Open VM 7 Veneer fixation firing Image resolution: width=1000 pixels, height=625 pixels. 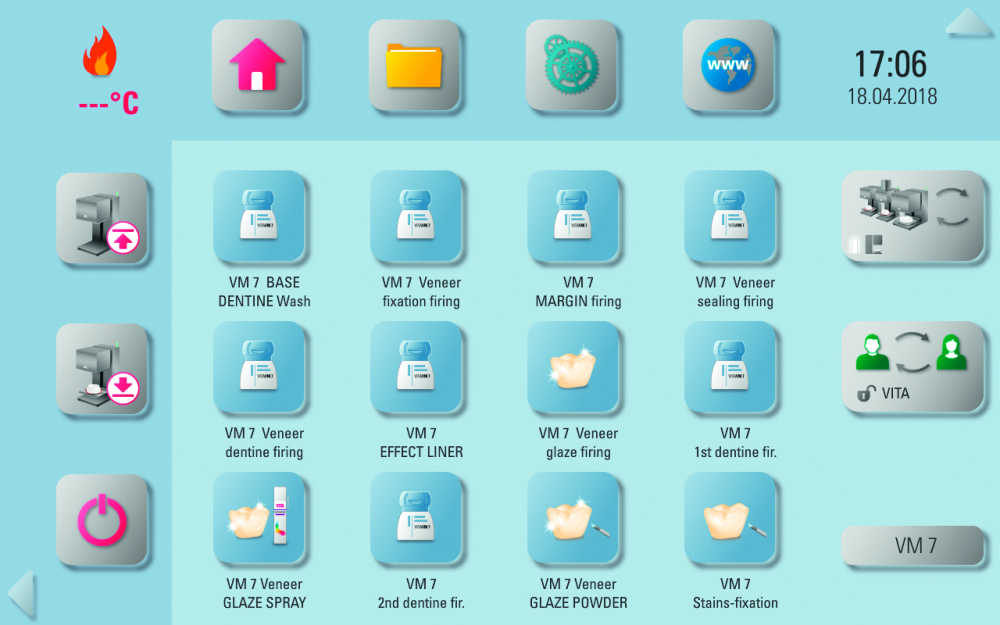(416, 217)
